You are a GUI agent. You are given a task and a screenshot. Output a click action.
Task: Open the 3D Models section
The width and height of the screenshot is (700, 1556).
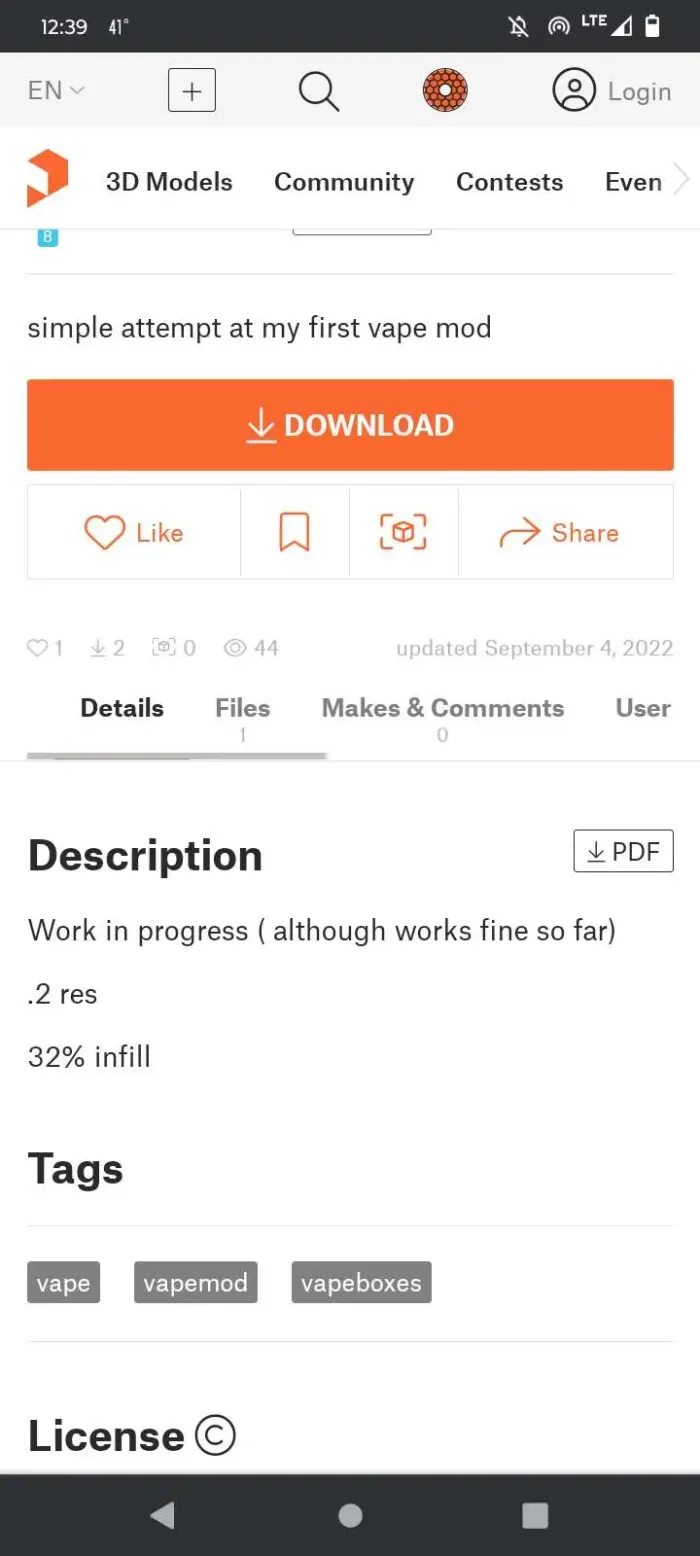tap(169, 182)
